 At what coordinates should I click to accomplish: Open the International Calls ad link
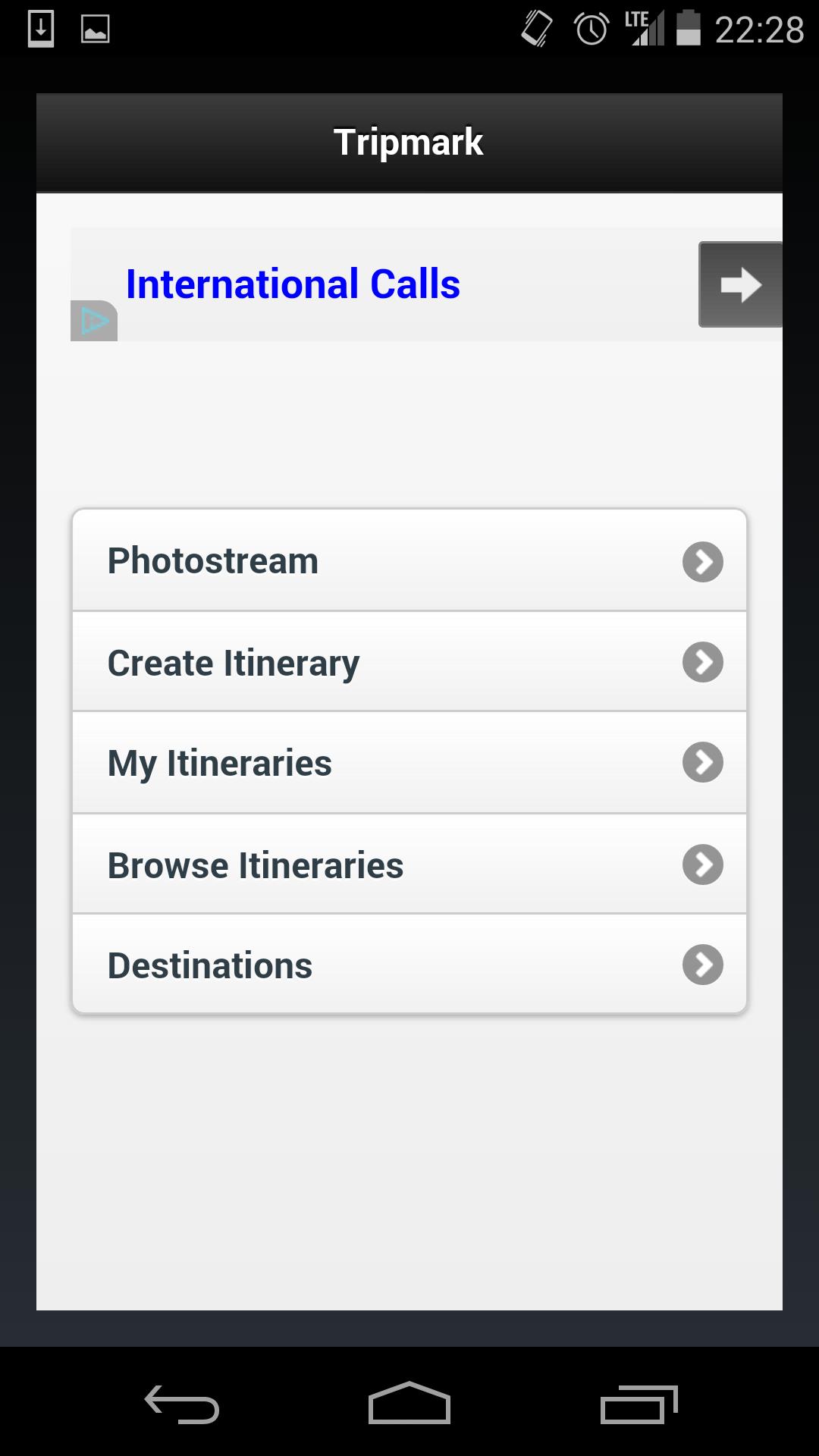click(x=292, y=284)
